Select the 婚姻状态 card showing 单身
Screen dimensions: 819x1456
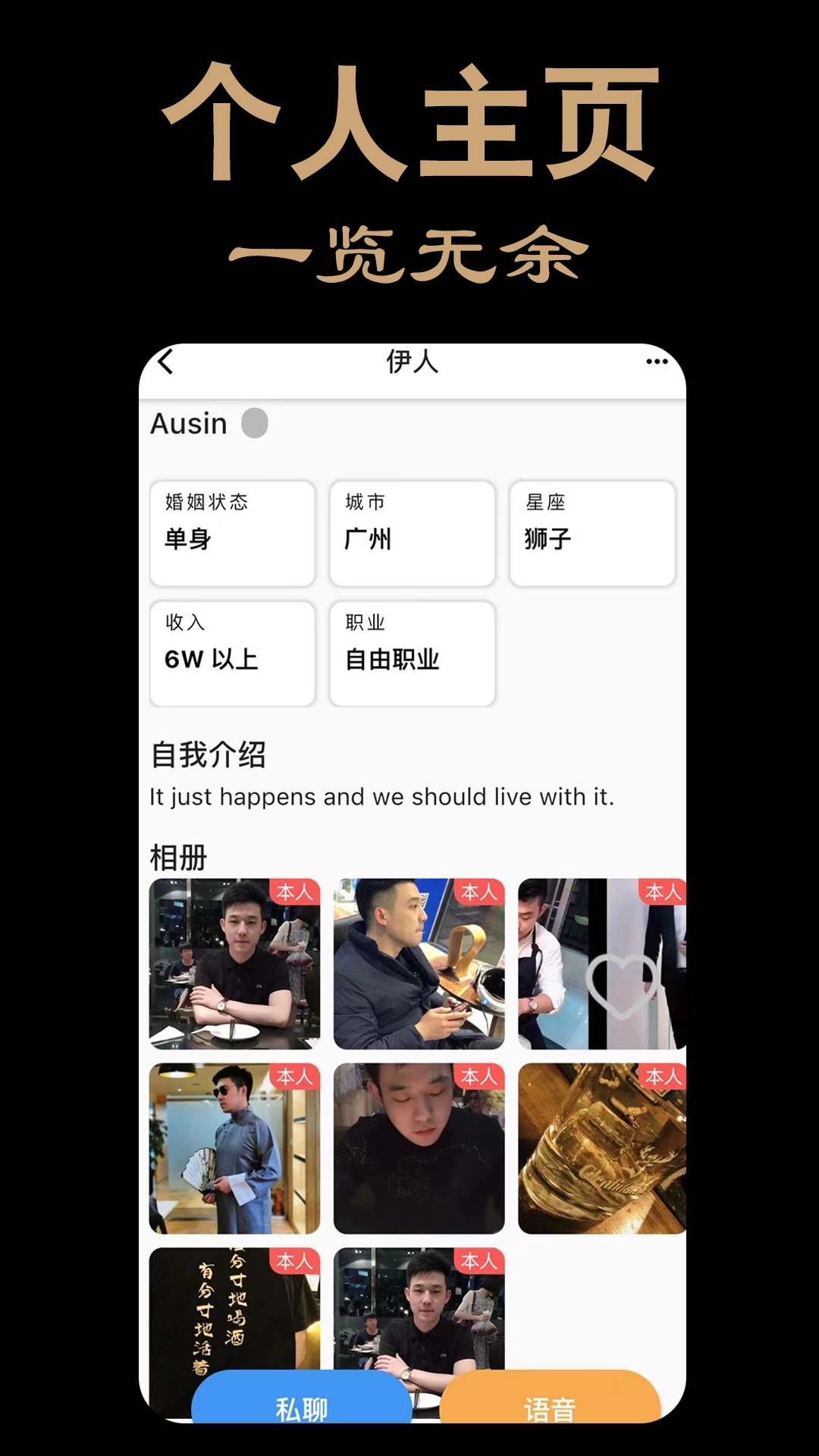coord(231,533)
